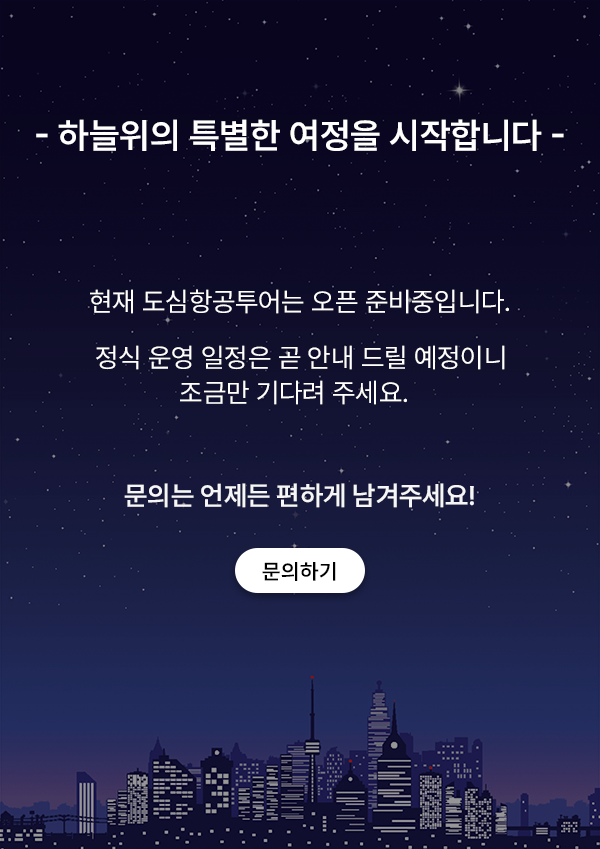Tap the 문의하기 inquiry button
This screenshot has height=849, width=600.
(300, 571)
